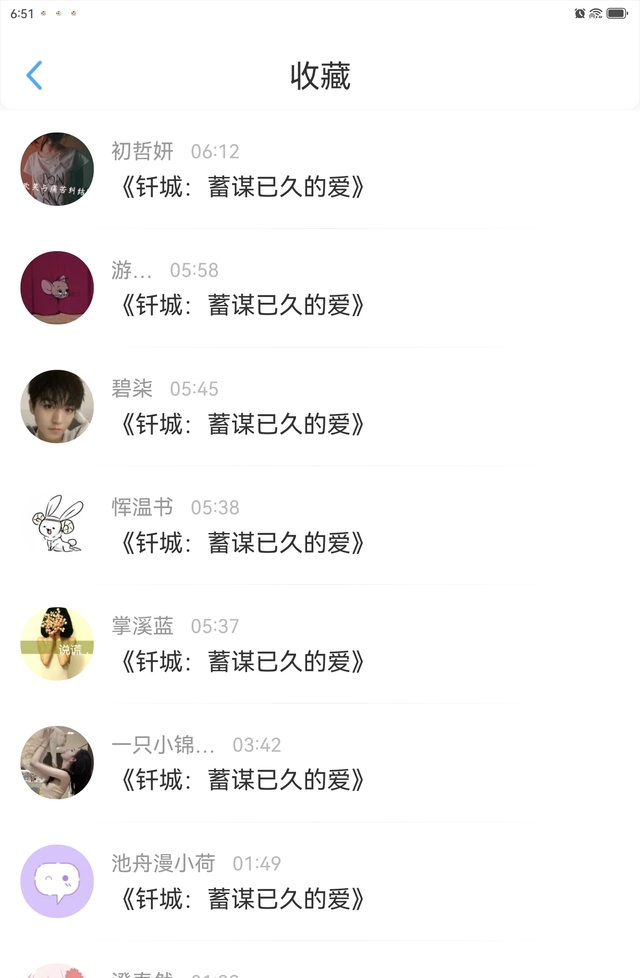This screenshot has width=640, height=978.
Task: Open the favorite from 初哲妍 at 06:12
Action: tap(320, 170)
